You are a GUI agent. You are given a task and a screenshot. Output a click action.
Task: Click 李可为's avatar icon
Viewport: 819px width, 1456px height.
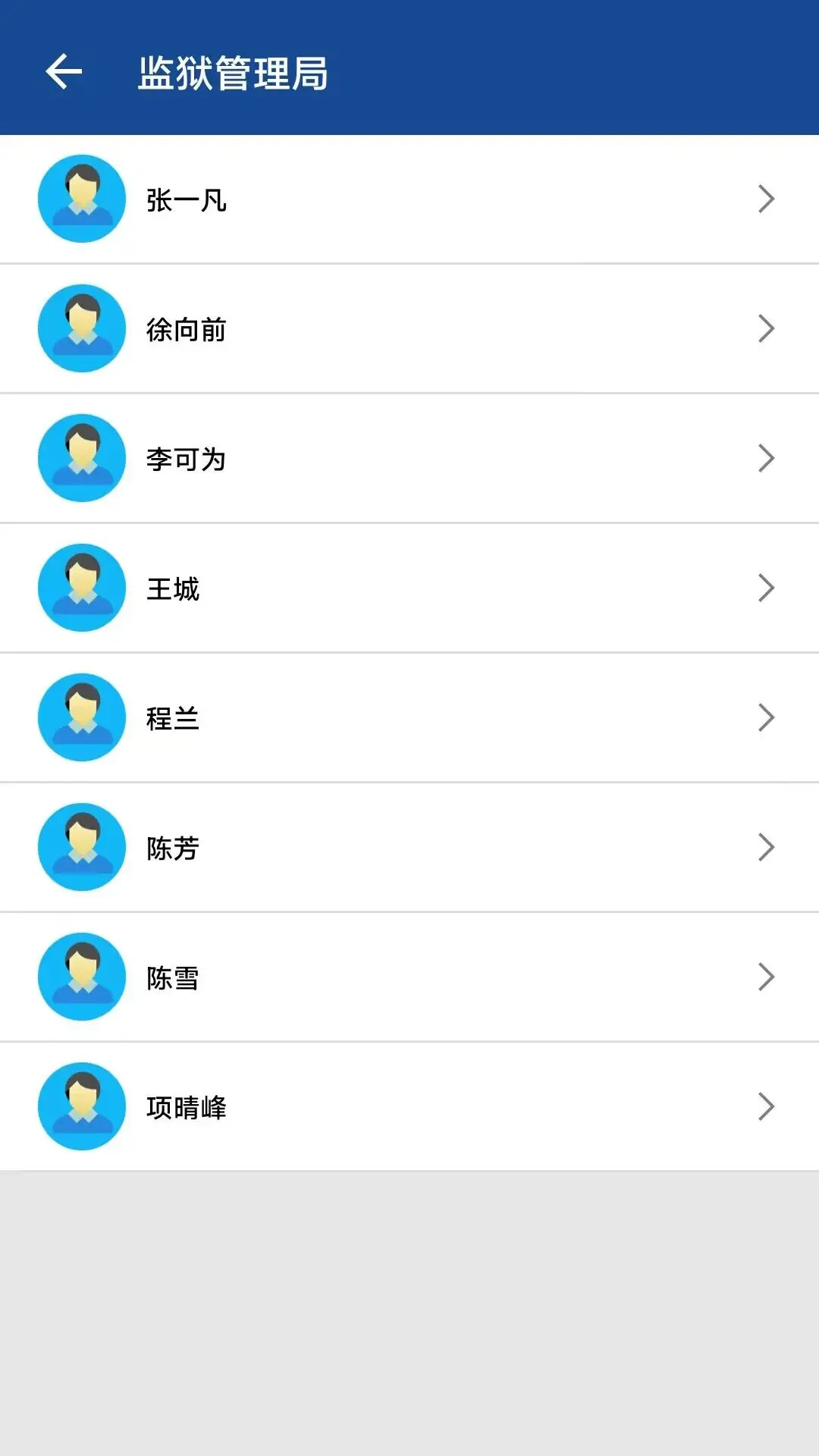(82, 457)
